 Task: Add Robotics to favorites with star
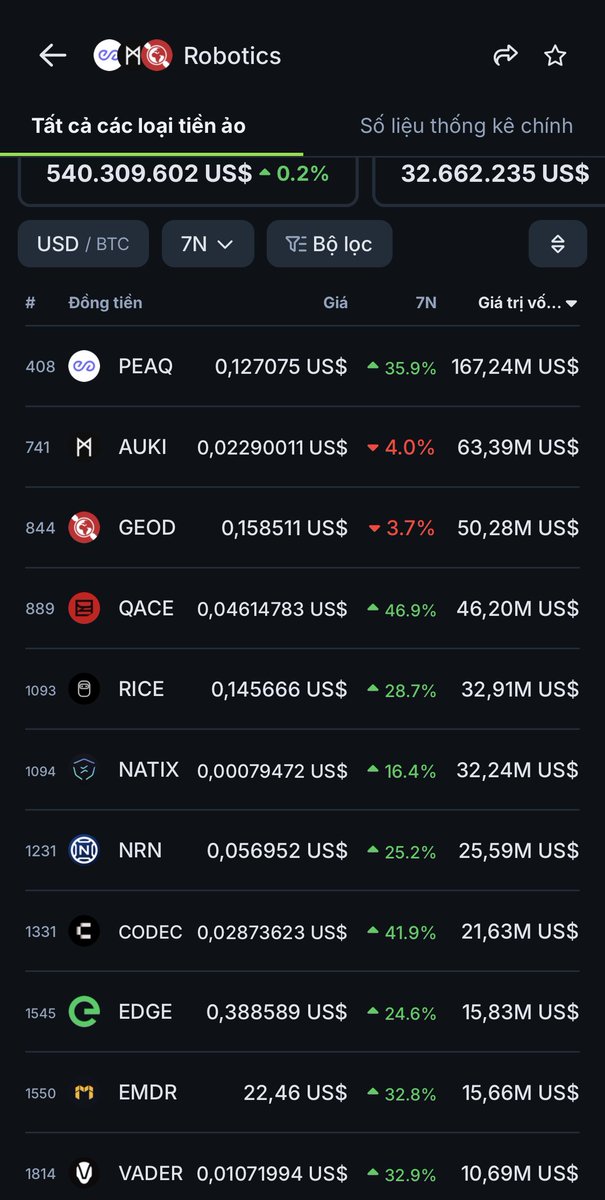pyautogui.click(x=555, y=56)
